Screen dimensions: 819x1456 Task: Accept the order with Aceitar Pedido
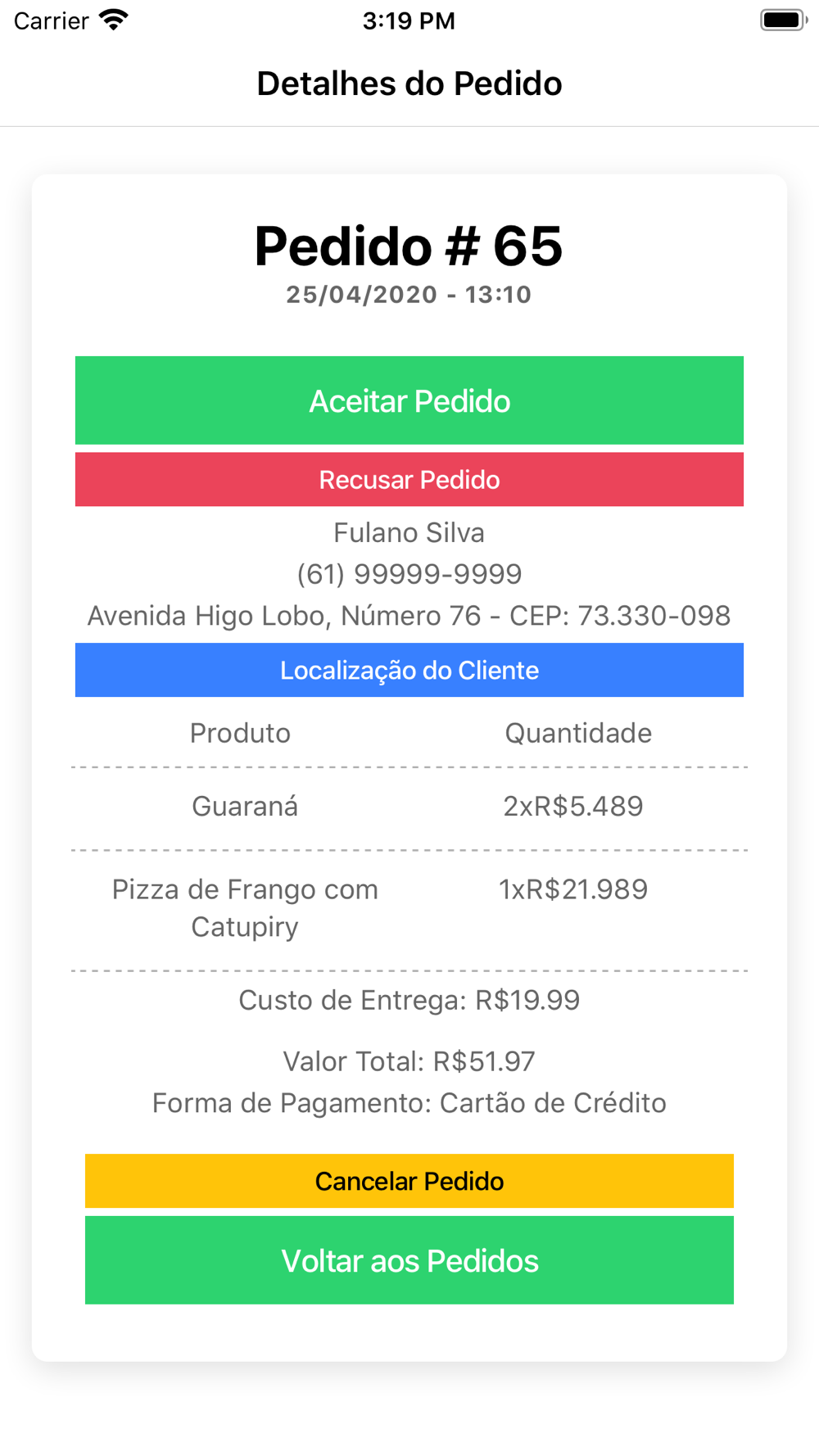(x=409, y=400)
